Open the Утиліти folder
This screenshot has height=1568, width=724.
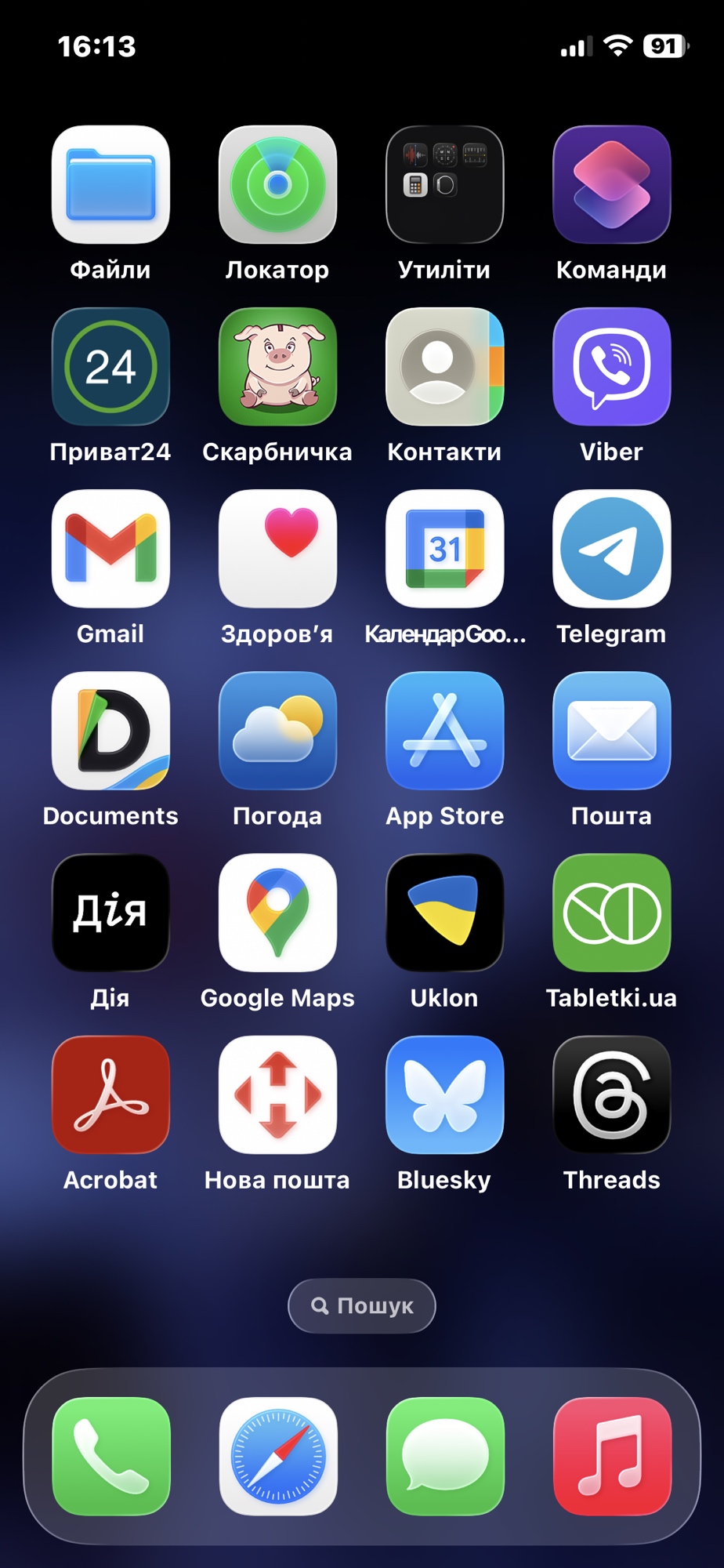(x=444, y=185)
